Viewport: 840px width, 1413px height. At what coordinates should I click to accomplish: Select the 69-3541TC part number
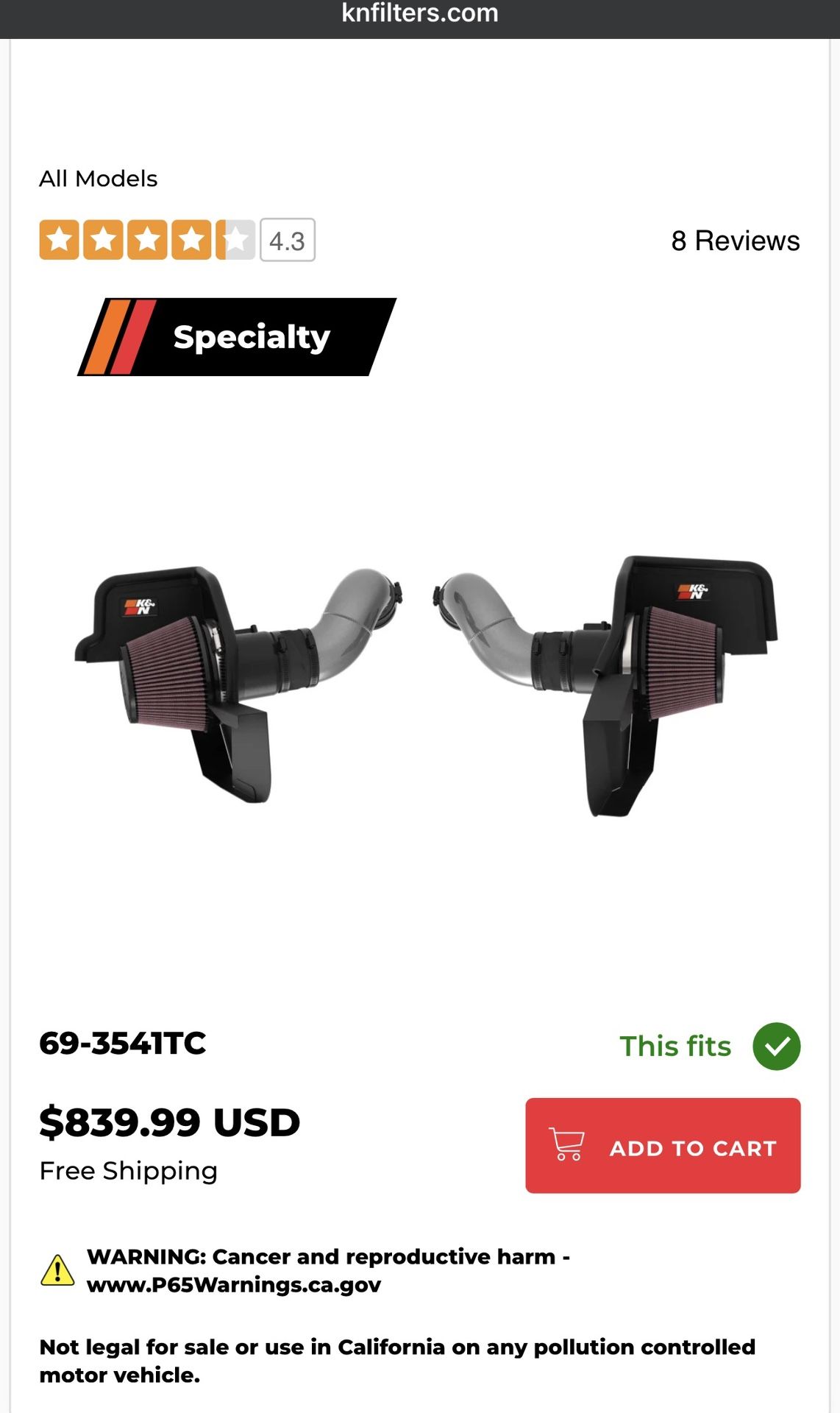(123, 1044)
